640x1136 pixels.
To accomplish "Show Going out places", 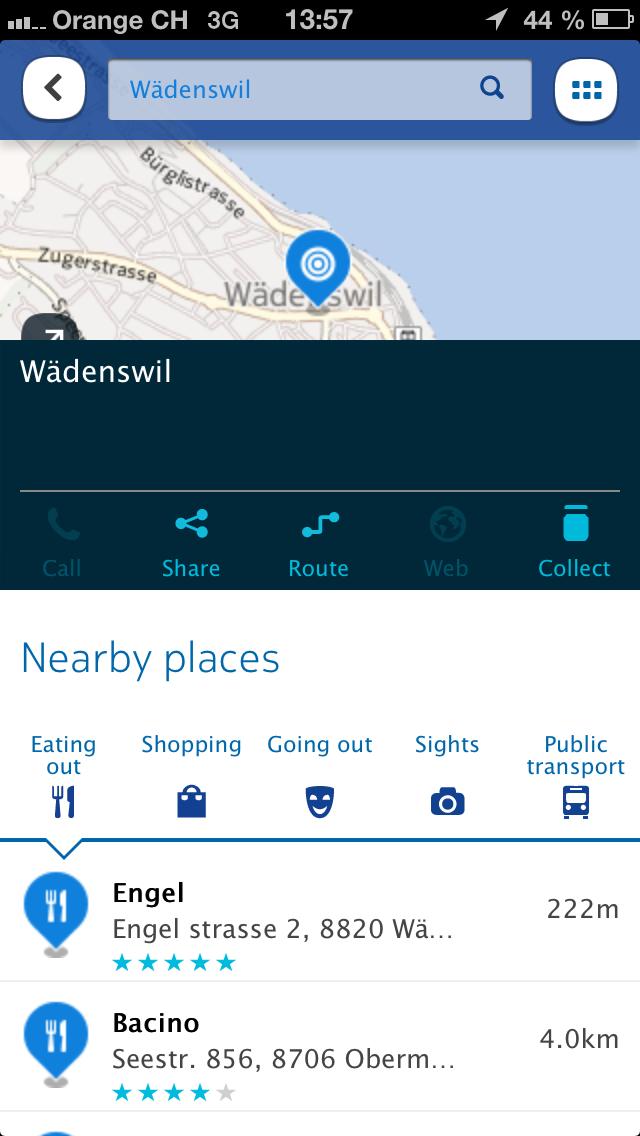I will [320, 776].
